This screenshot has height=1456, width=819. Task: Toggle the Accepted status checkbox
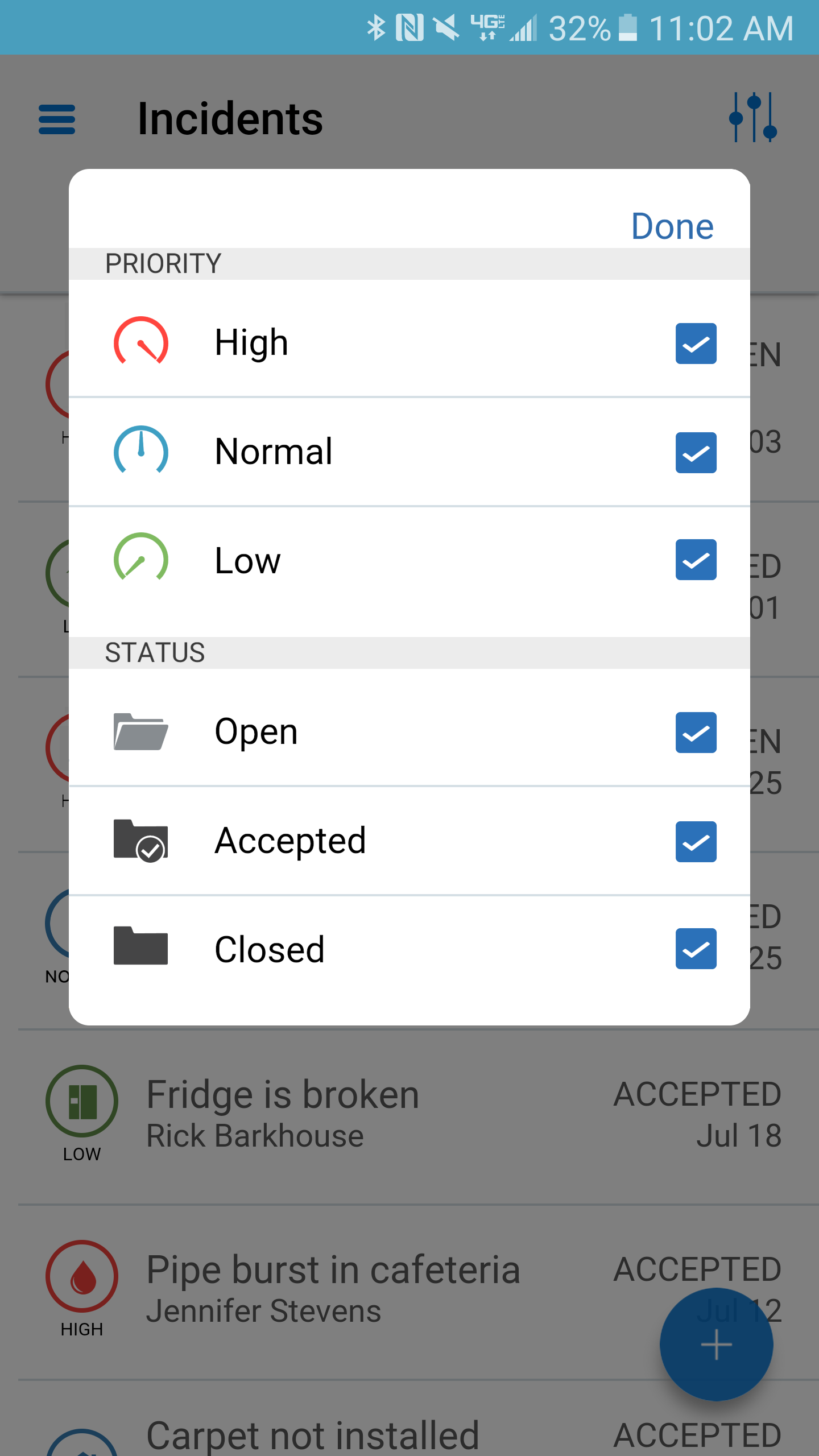point(696,842)
